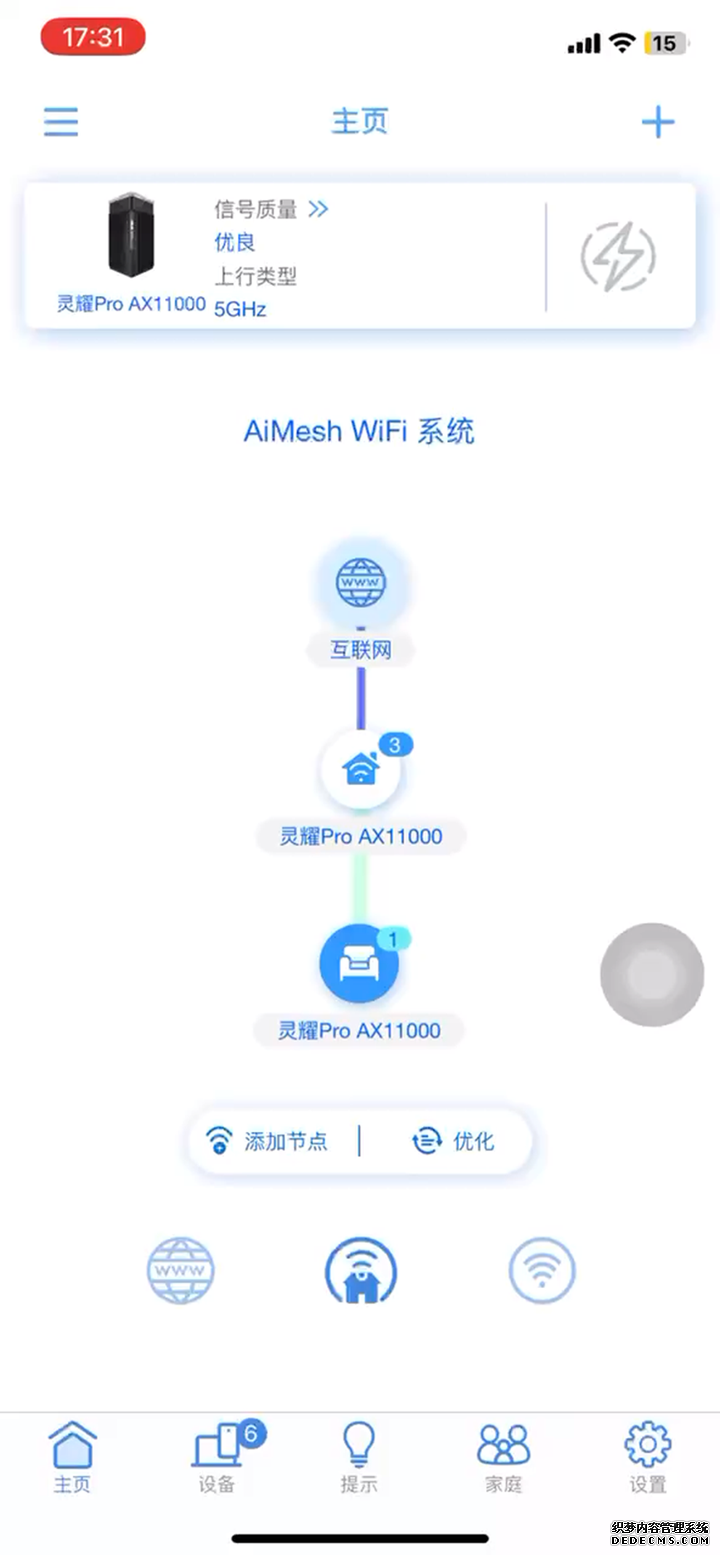720x1555 pixels.
Task: Open the hamburger drawer menu
Action: click(61, 122)
